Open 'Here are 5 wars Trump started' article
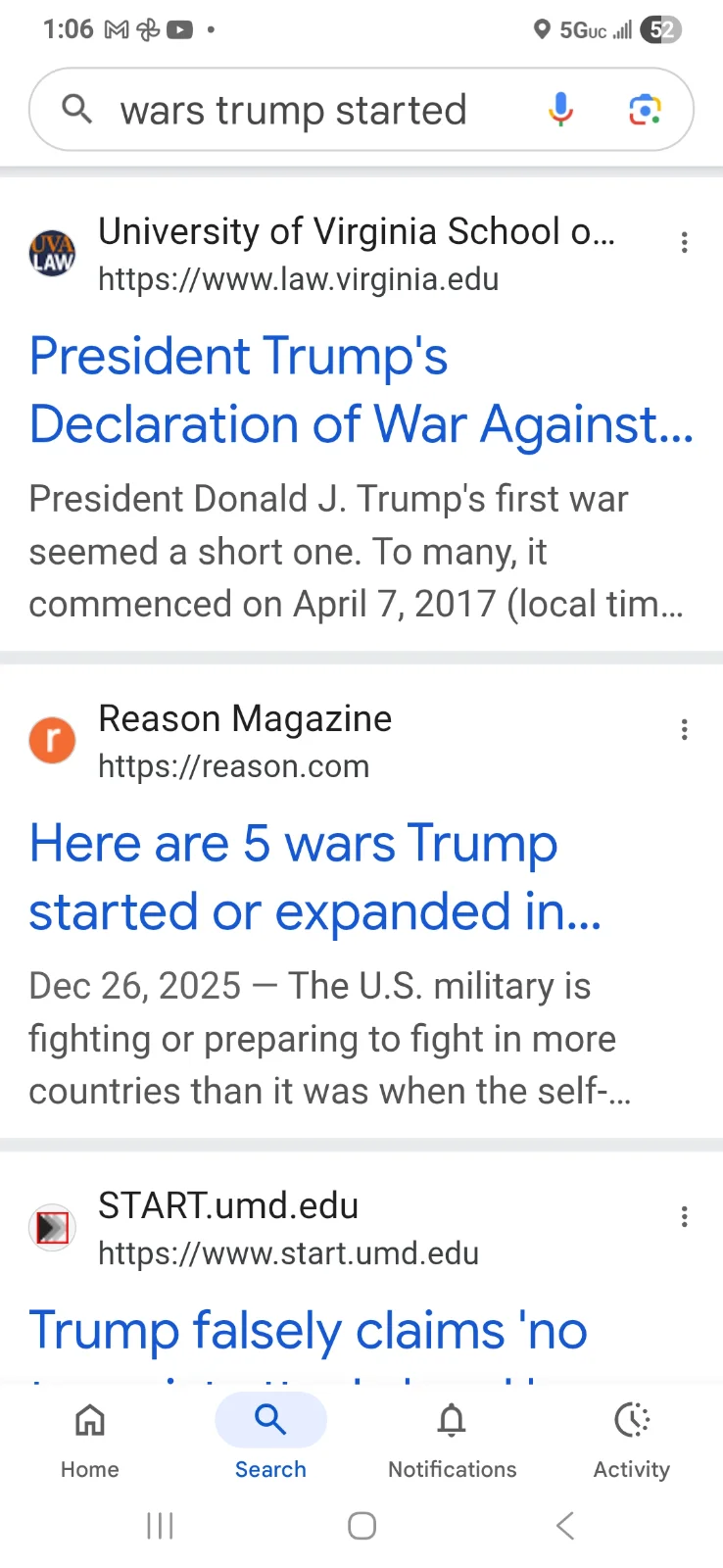The height and width of the screenshot is (1568, 723). click(x=313, y=877)
